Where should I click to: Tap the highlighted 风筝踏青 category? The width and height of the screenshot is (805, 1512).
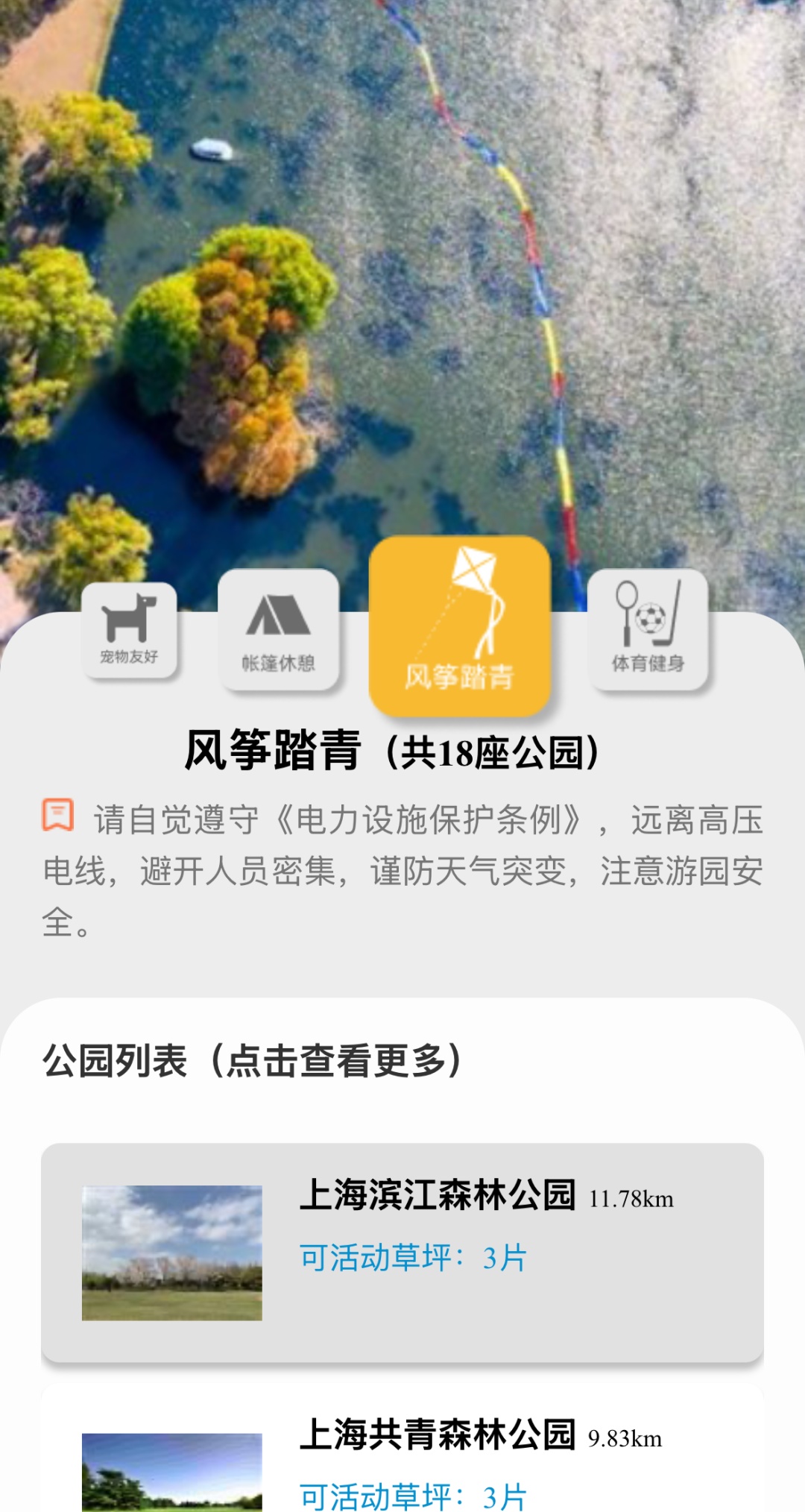click(459, 626)
